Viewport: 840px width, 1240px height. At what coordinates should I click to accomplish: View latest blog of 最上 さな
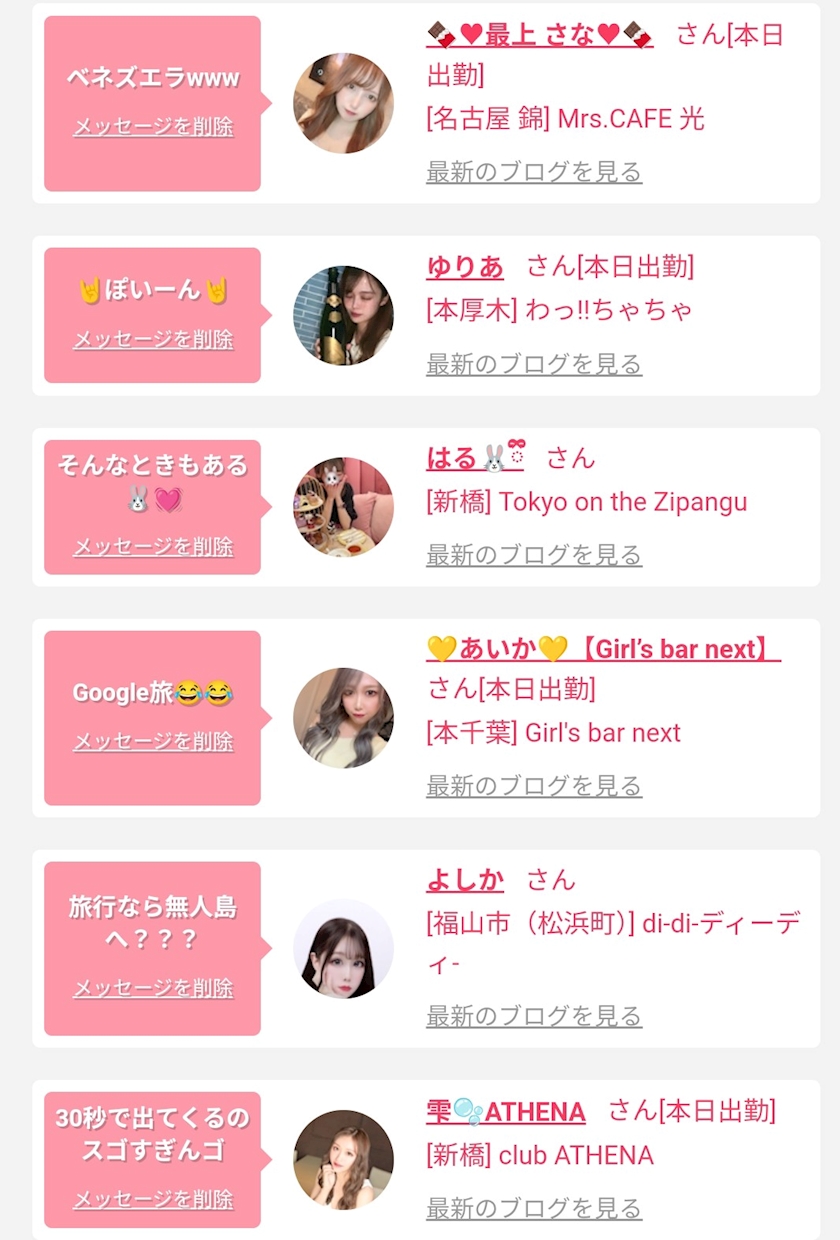pyautogui.click(x=534, y=172)
